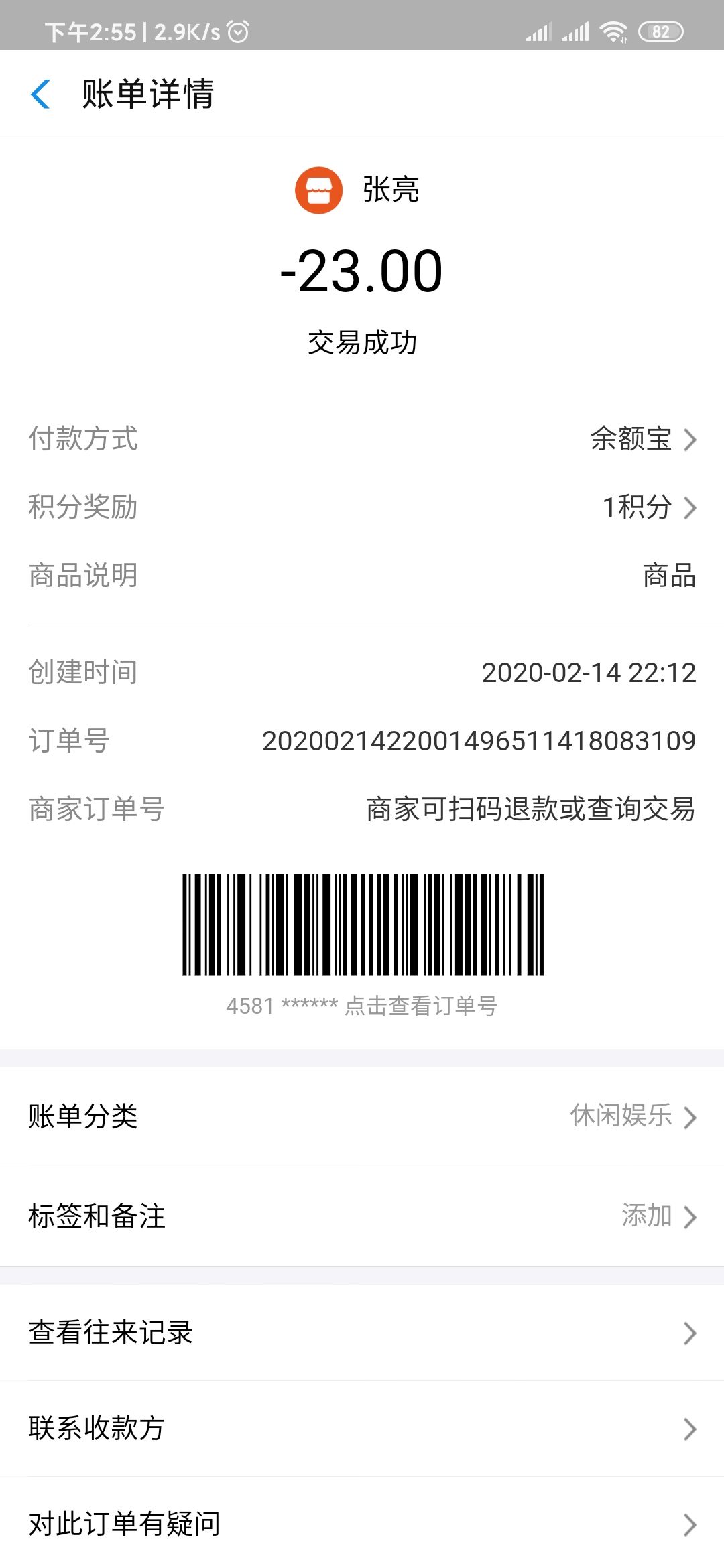Tap 点击查看订单号 to reveal the merchant order number
Viewport: 724px width, 1568px height.
coord(420,1006)
